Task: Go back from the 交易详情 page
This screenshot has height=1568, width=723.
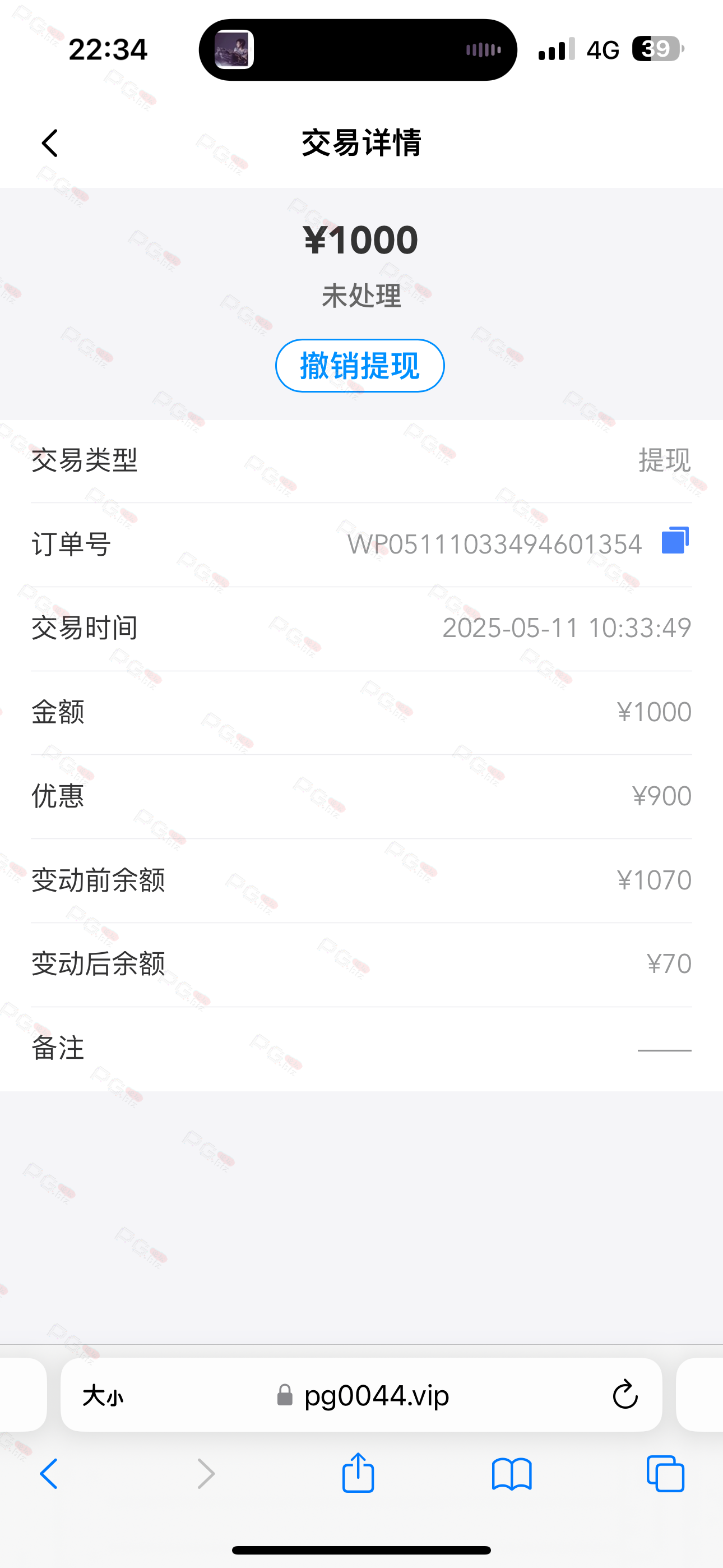Action: coord(50,143)
